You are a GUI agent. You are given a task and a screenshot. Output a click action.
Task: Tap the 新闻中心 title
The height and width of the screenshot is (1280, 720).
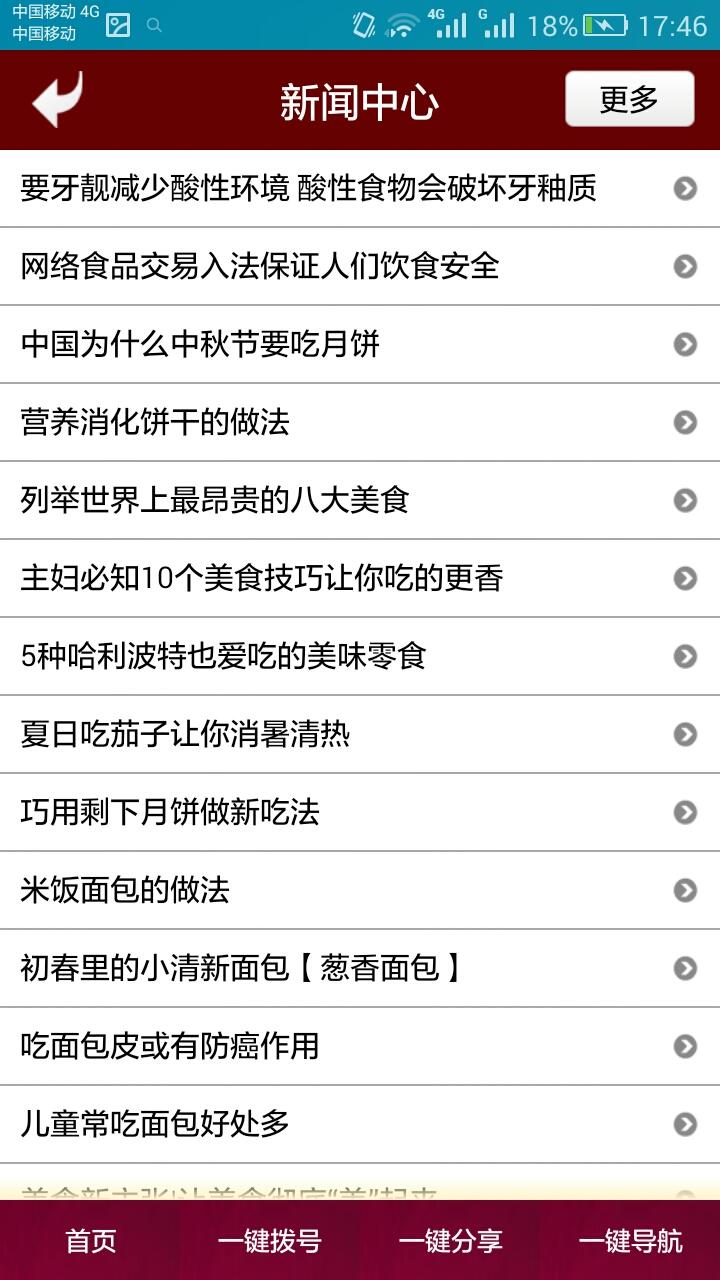coord(360,99)
